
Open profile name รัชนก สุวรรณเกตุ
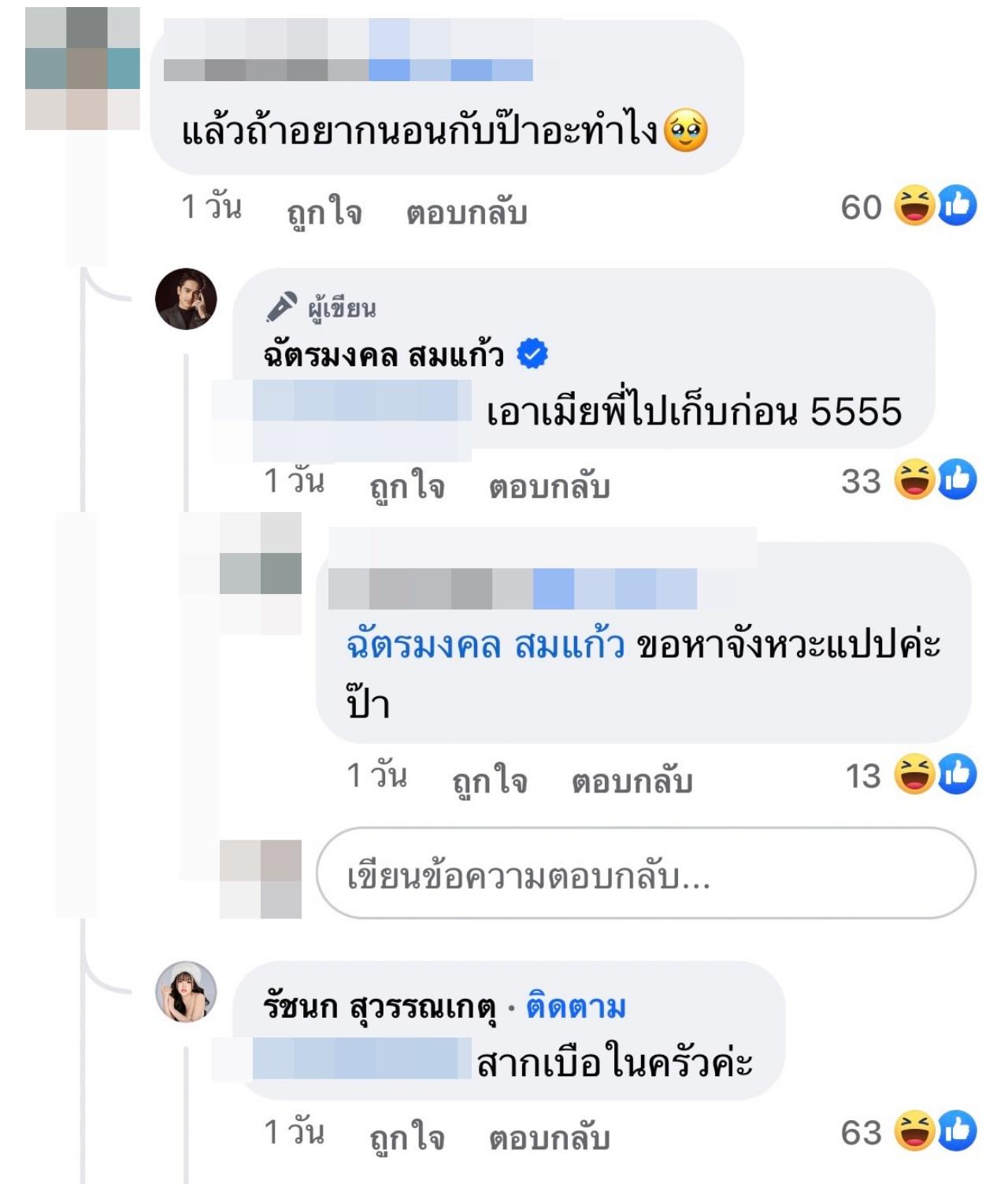tap(380, 1008)
